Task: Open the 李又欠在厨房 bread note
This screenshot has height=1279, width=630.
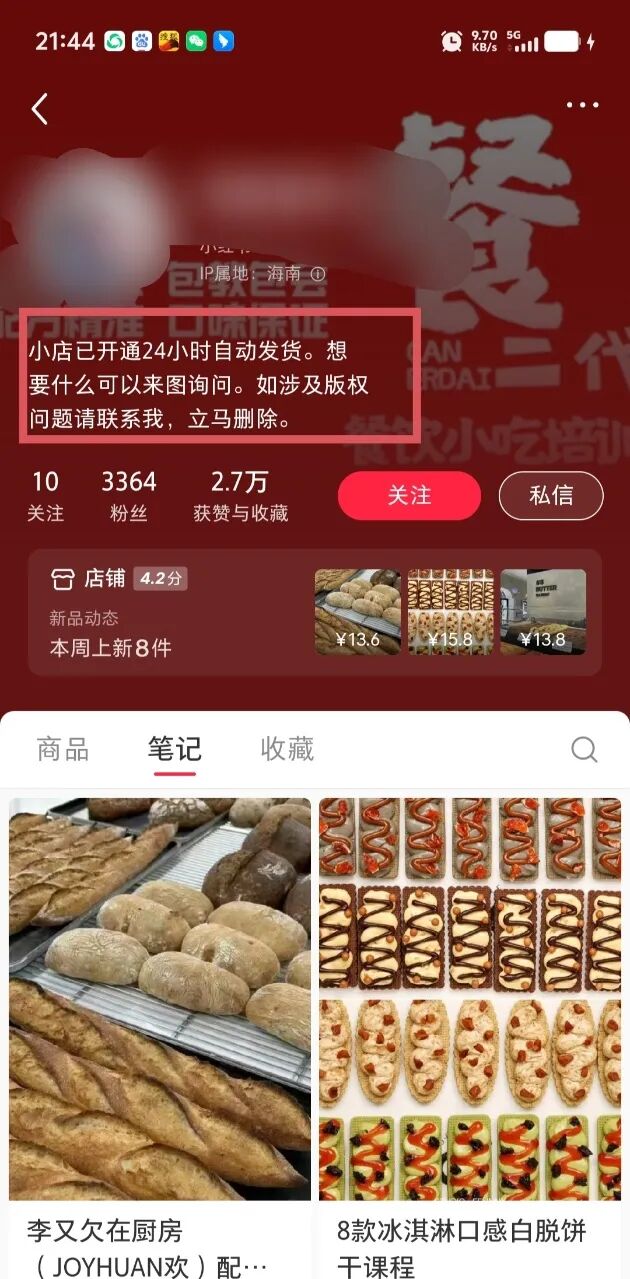Action: (x=160, y=998)
